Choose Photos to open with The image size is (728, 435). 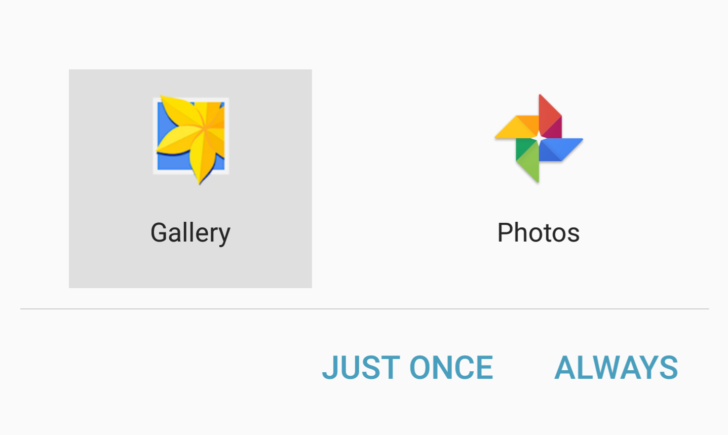(538, 178)
